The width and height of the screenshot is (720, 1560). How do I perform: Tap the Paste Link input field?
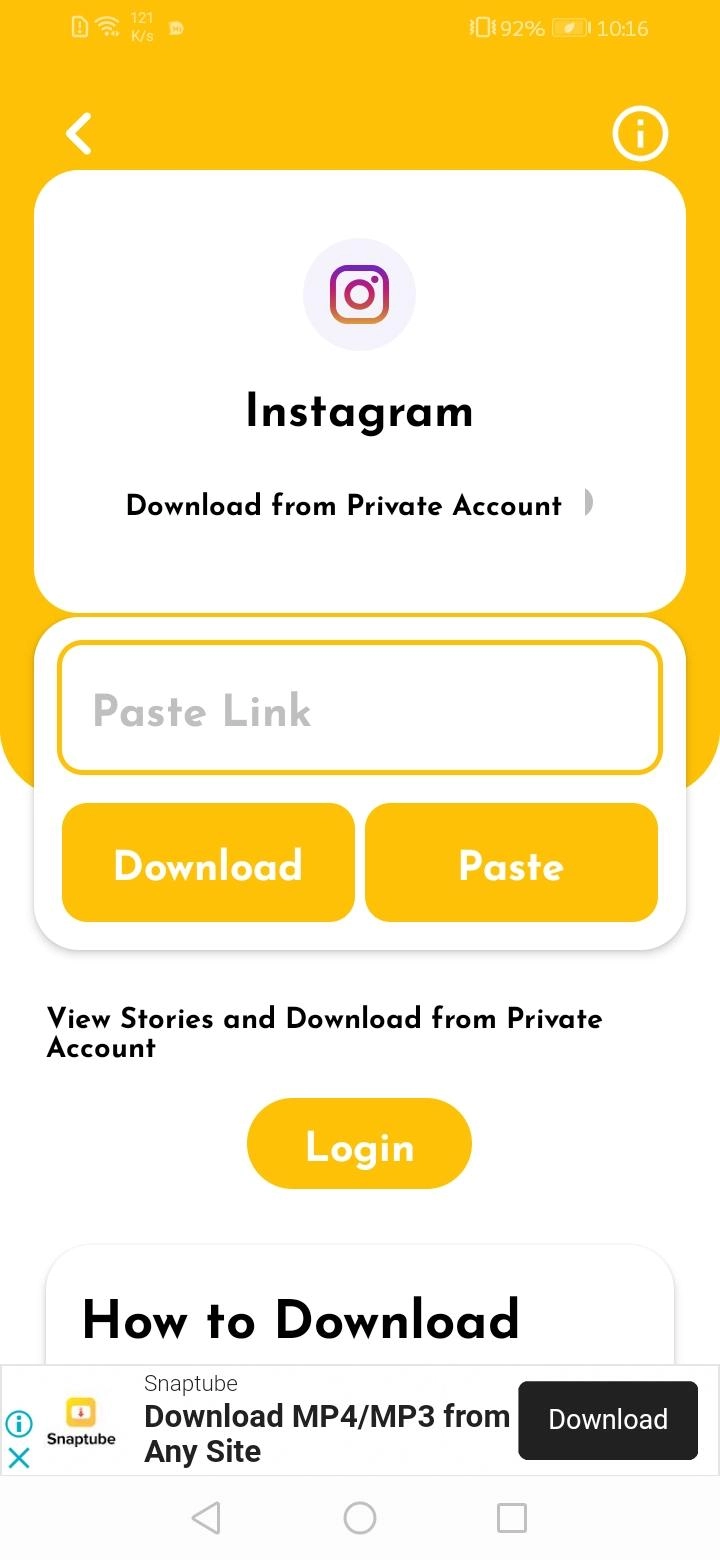(x=360, y=708)
